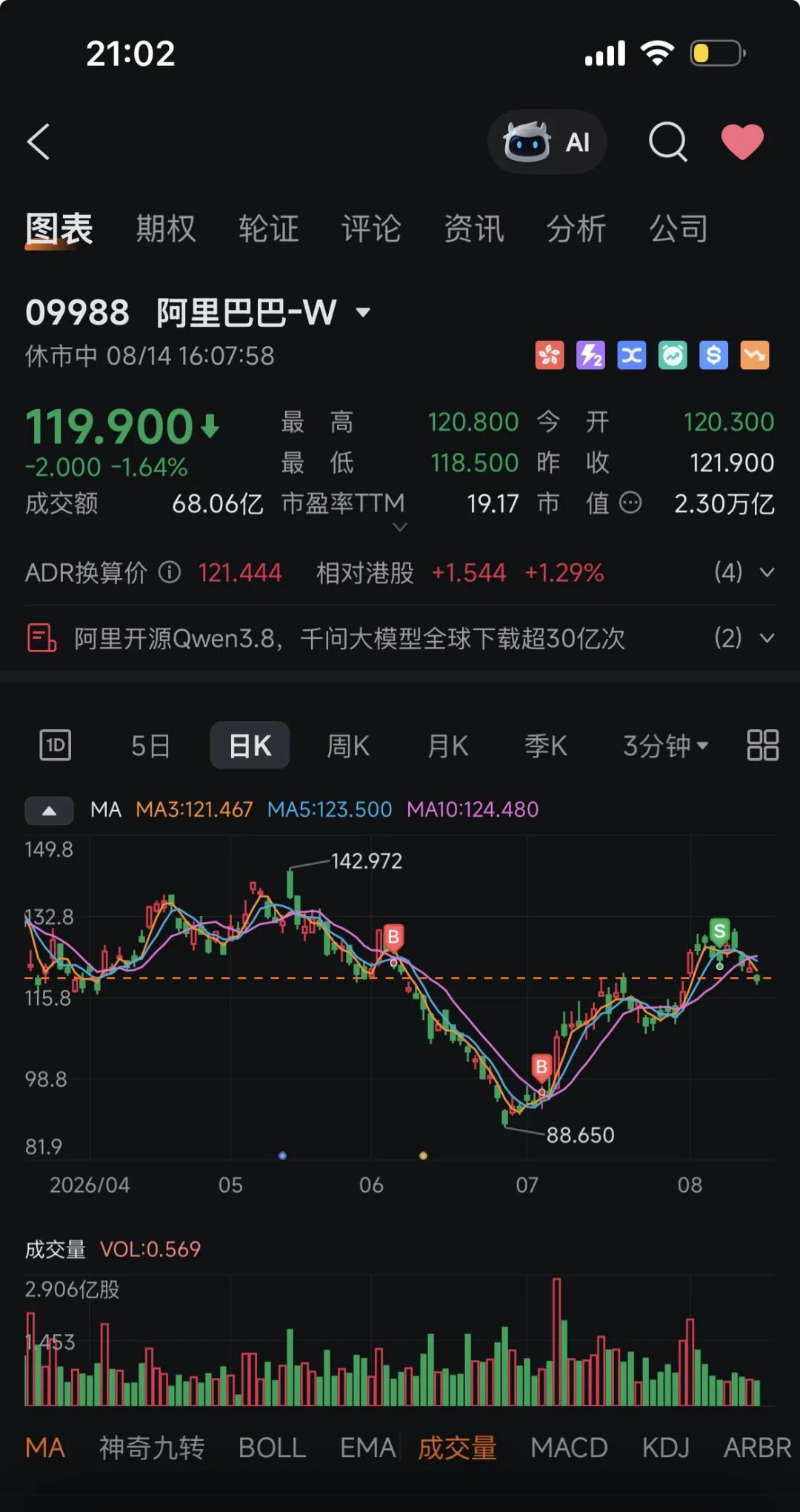Screen dimensions: 800x1512
Task: Switch chart to 月K
Action: pyautogui.click(x=447, y=746)
